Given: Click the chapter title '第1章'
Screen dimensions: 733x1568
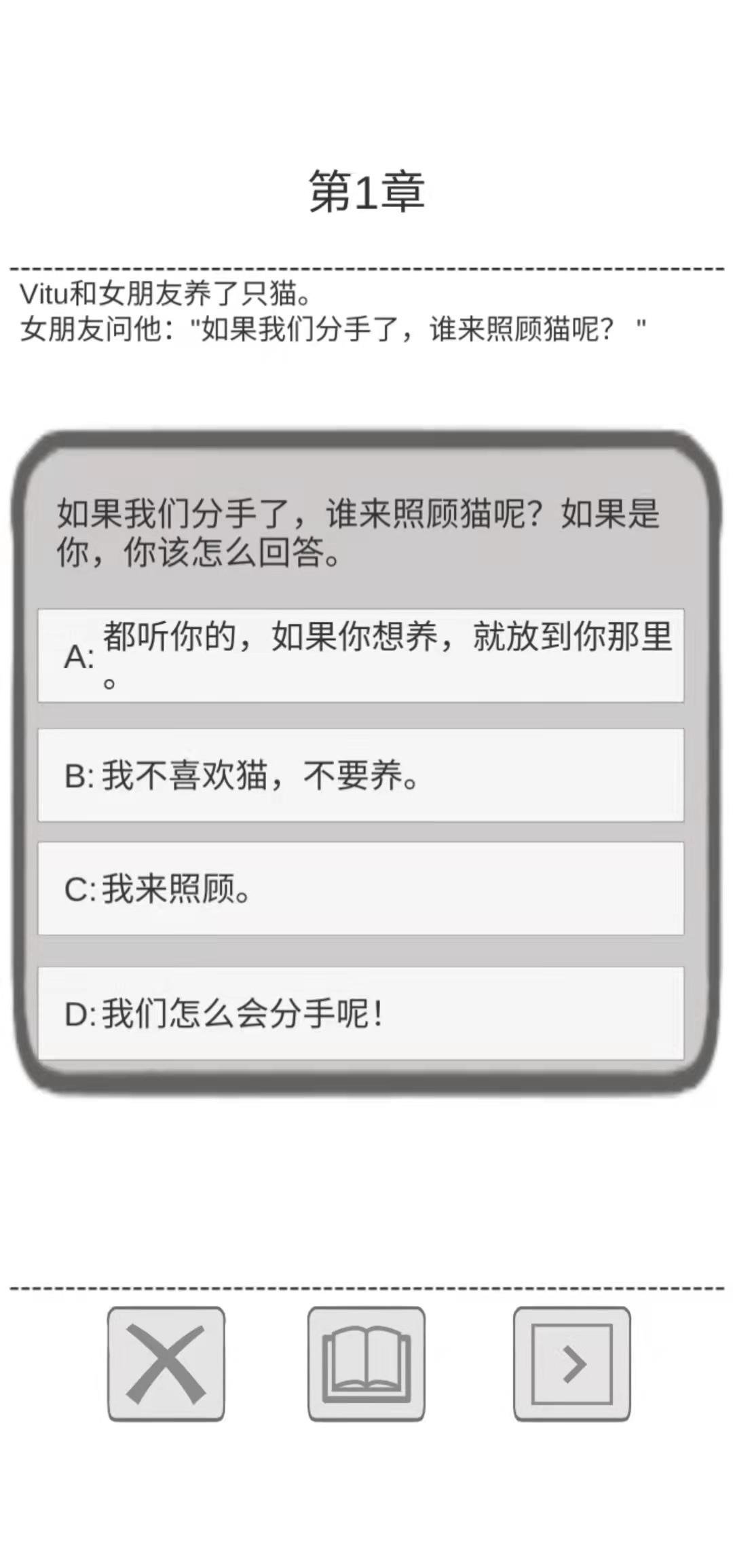Looking at the screenshot, I should coord(366,192).
